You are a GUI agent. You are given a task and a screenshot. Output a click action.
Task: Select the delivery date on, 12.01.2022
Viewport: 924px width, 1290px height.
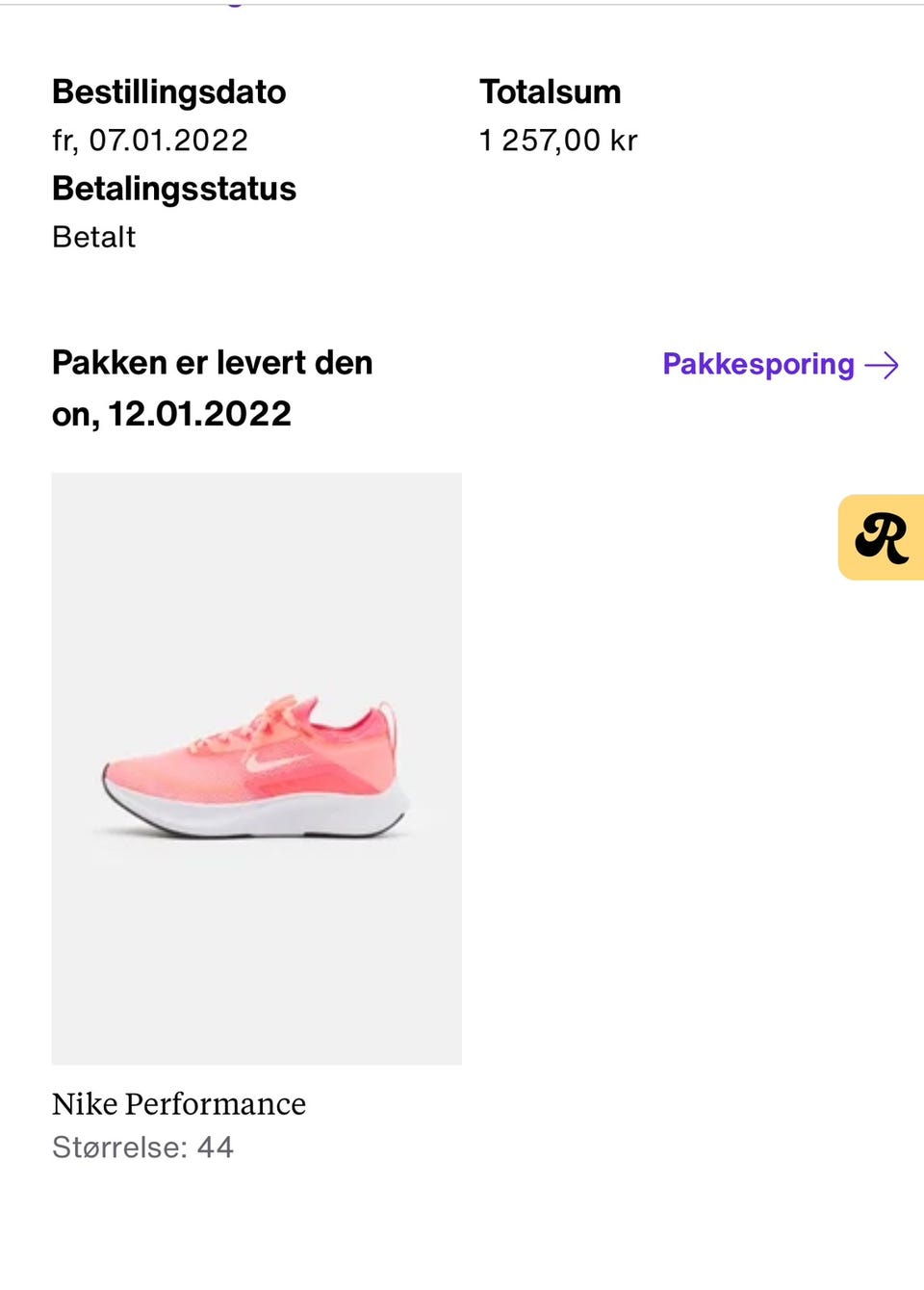(x=171, y=413)
